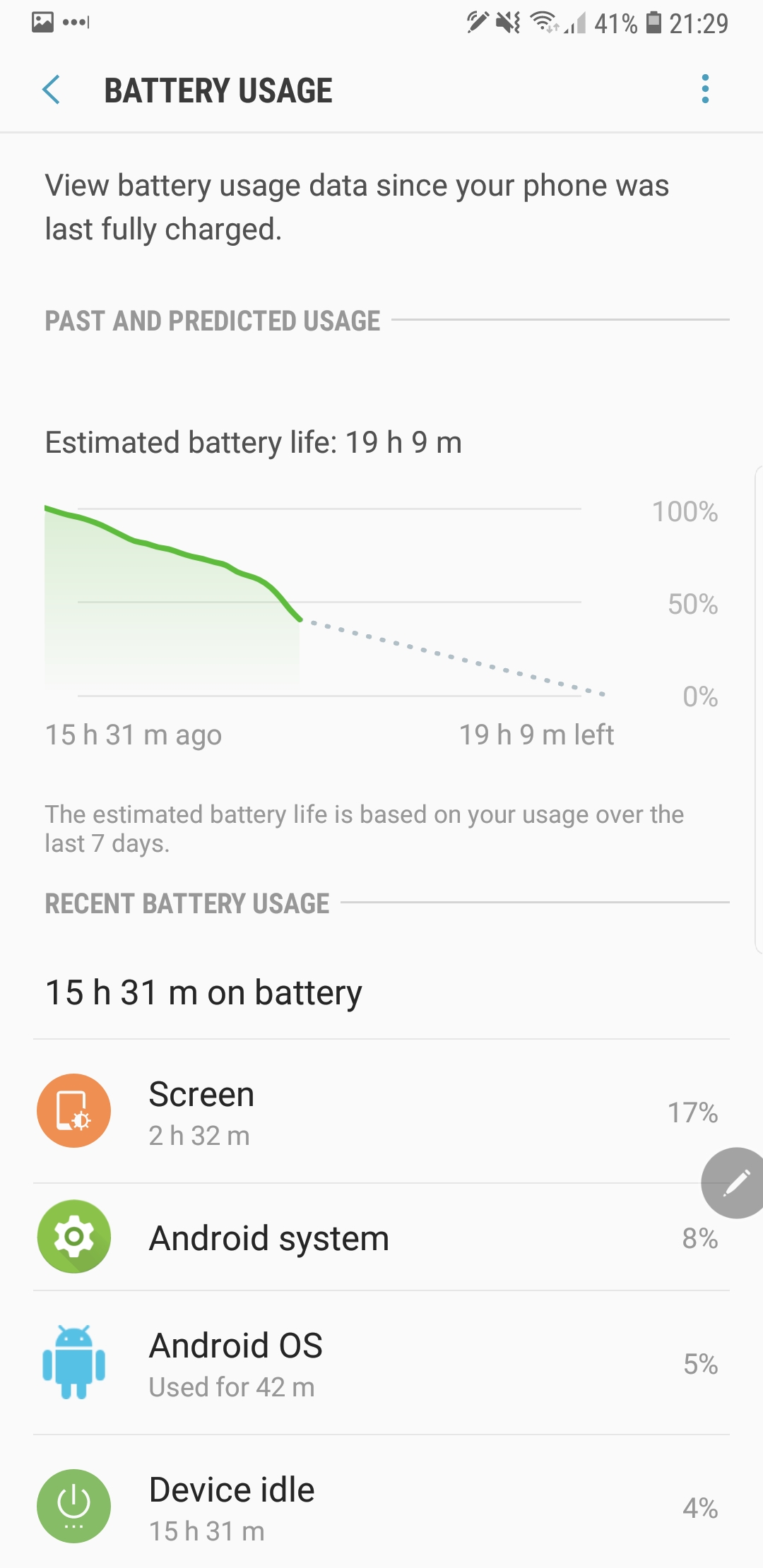Open Android OS usage entry

pos(381,1362)
